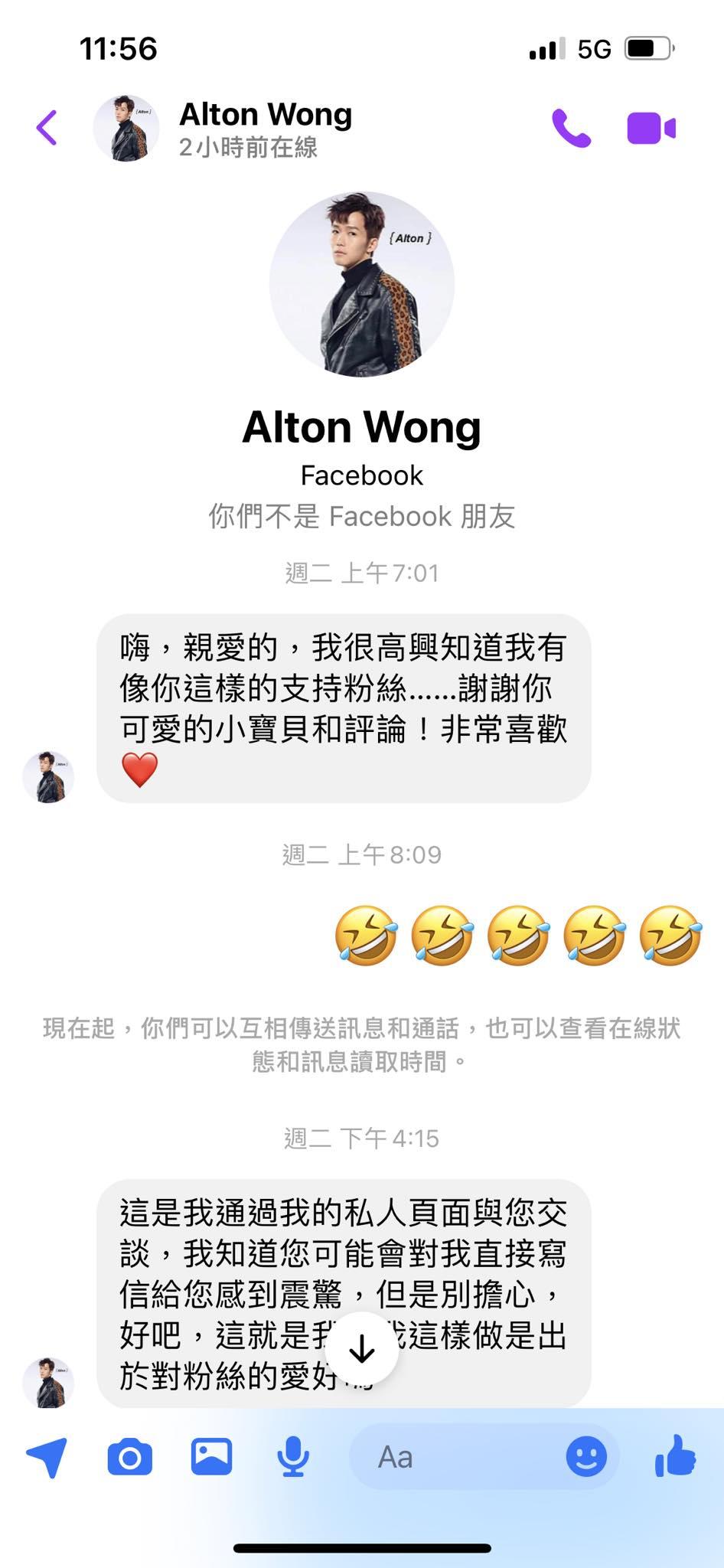Open the emoji picker in the message field
724x1568 pixels.
point(586,1456)
